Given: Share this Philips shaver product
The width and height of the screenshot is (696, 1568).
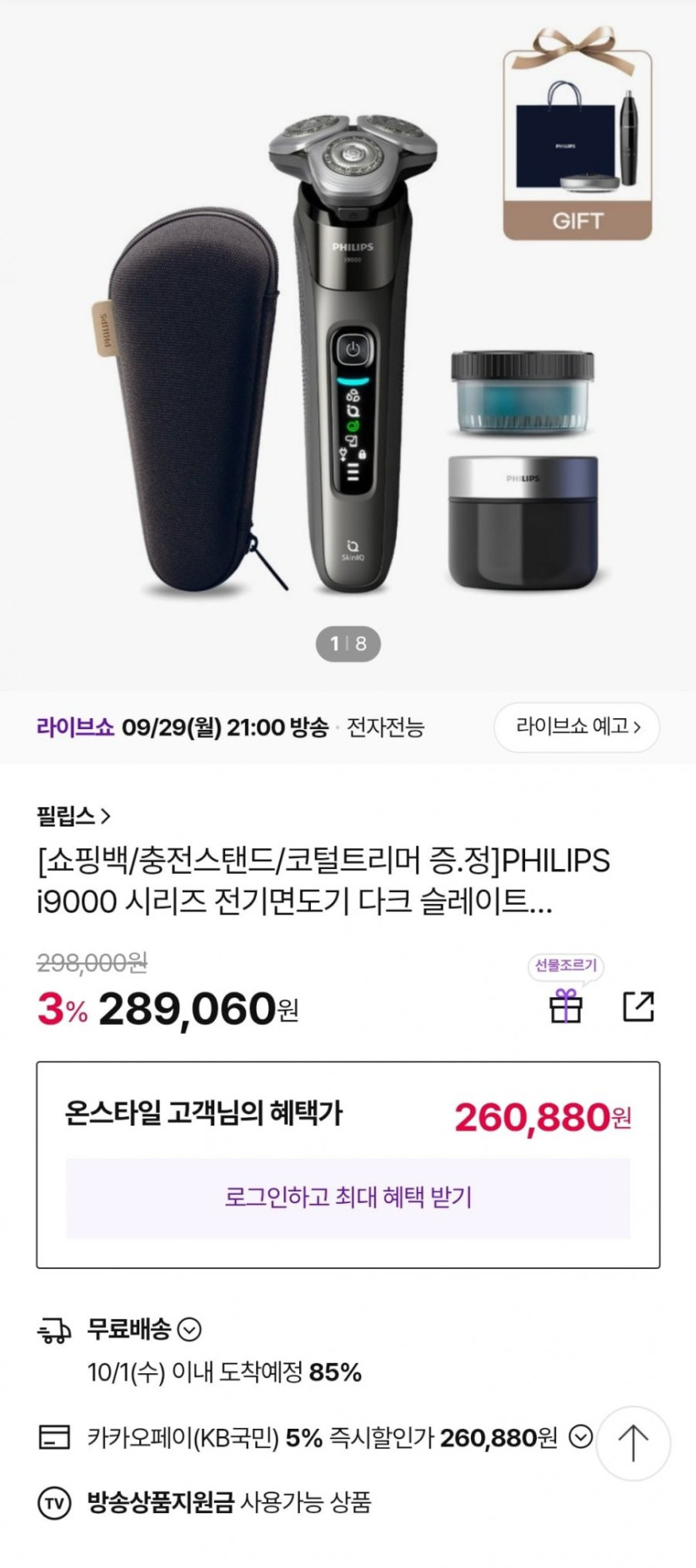Looking at the screenshot, I should point(638,1006).
